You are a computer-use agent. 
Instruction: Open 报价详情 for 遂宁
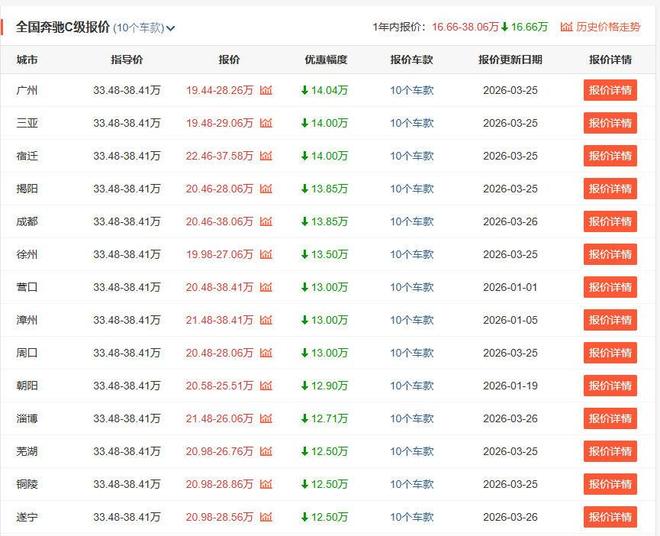(610, 517)
